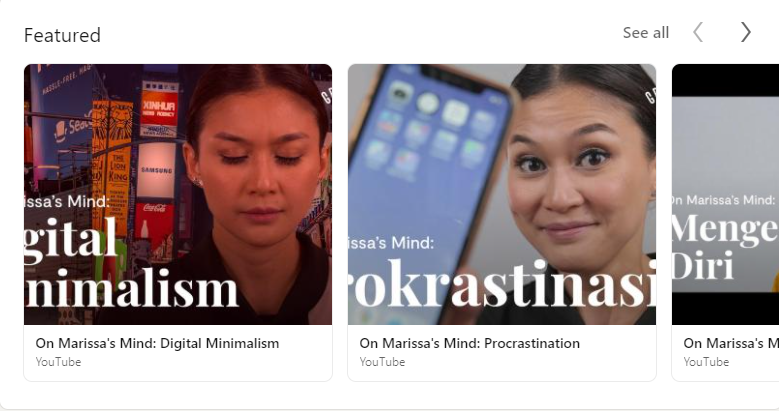Open See all featured items
Image resolution: width=779 pixels, height=411 pixels.
645,33
